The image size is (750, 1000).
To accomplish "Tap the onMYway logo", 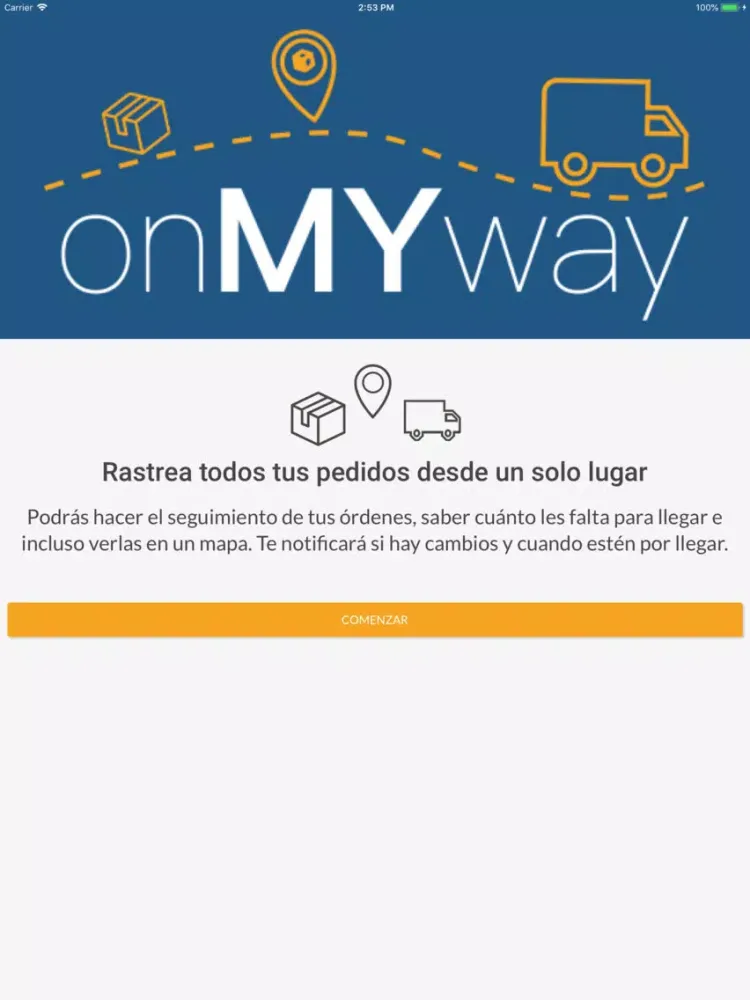I will coord(375,243).
